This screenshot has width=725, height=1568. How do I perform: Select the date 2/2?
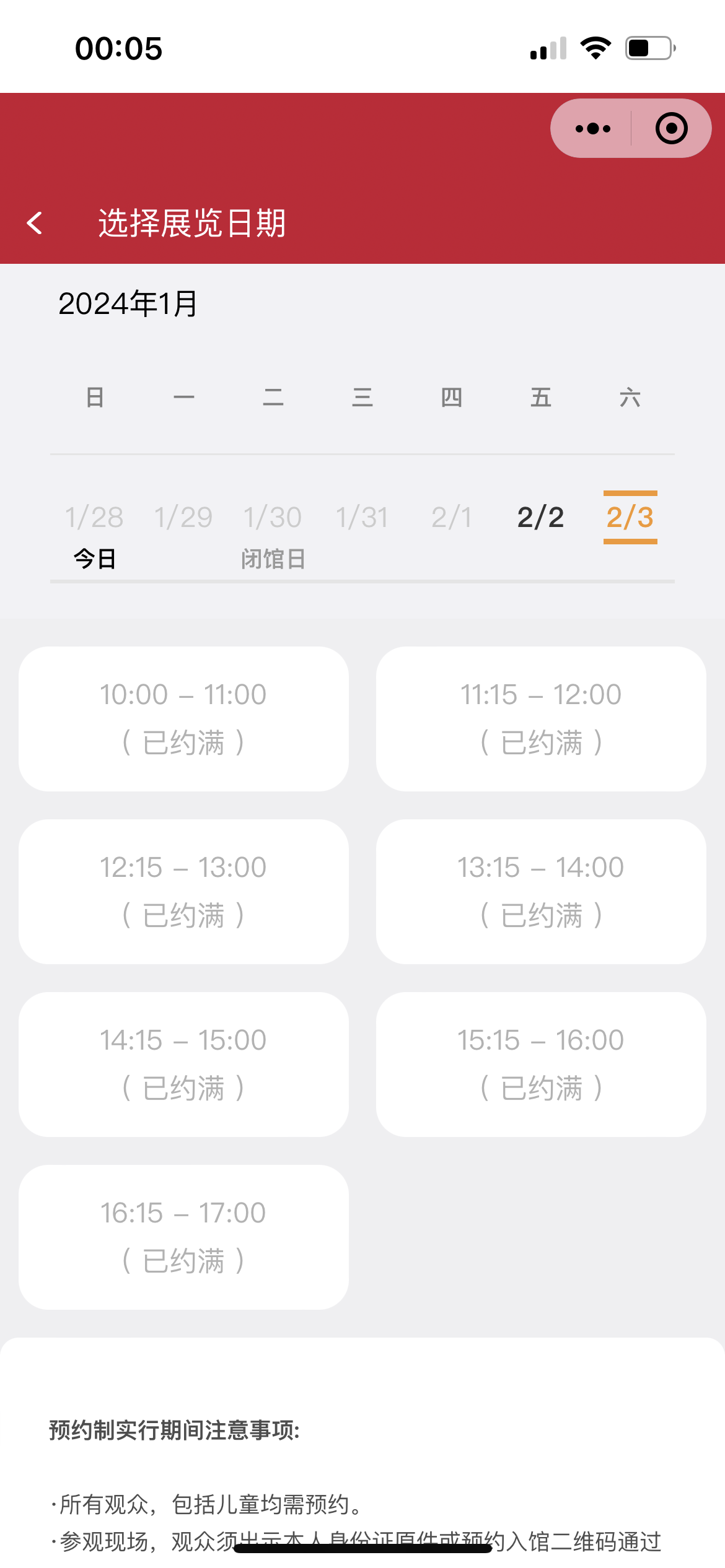(540, 518)
